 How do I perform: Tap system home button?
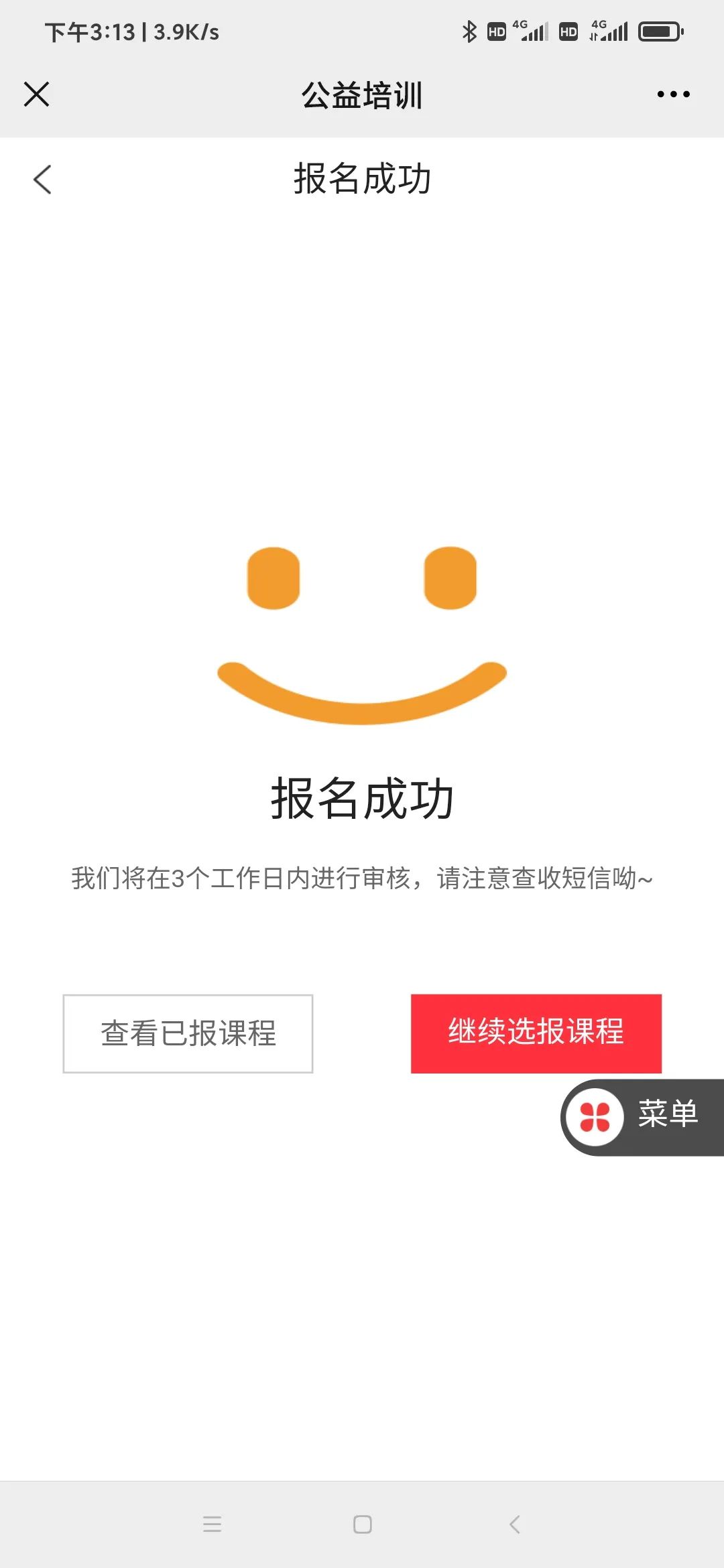[x=362, y=1524]
